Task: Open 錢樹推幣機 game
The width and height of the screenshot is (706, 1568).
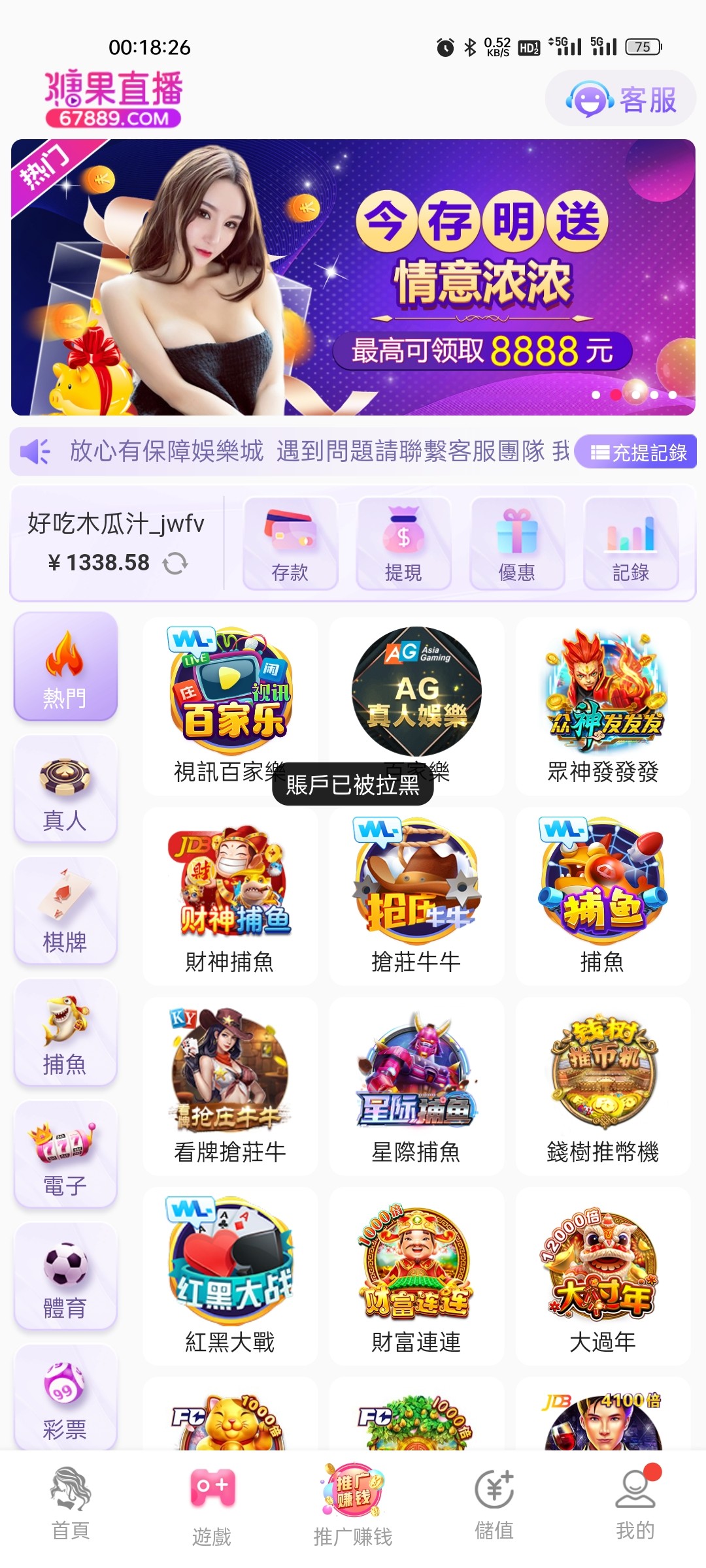Action: (x=603, y=1086)
